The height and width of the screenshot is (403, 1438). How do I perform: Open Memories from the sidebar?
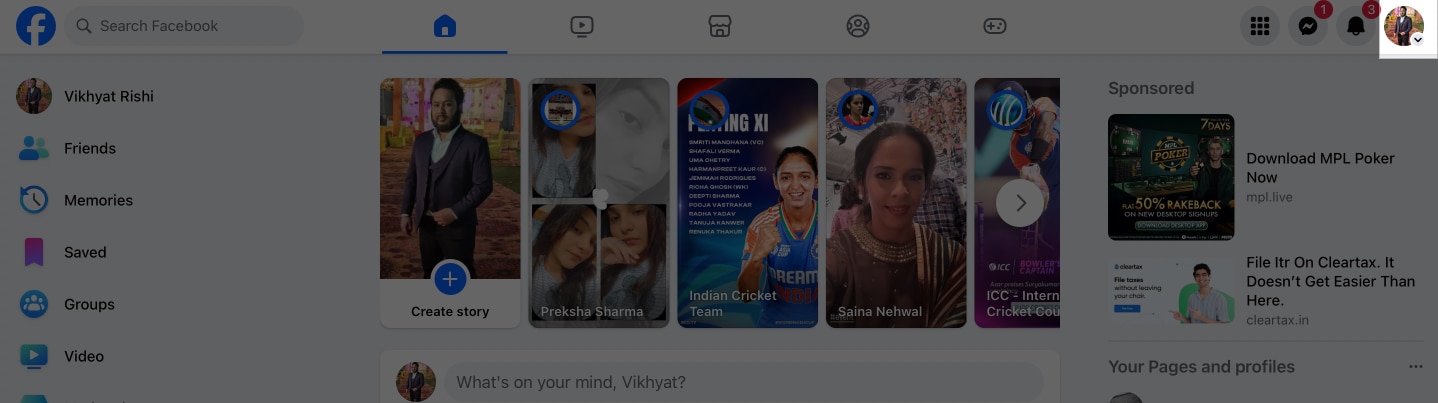[98, 201]
